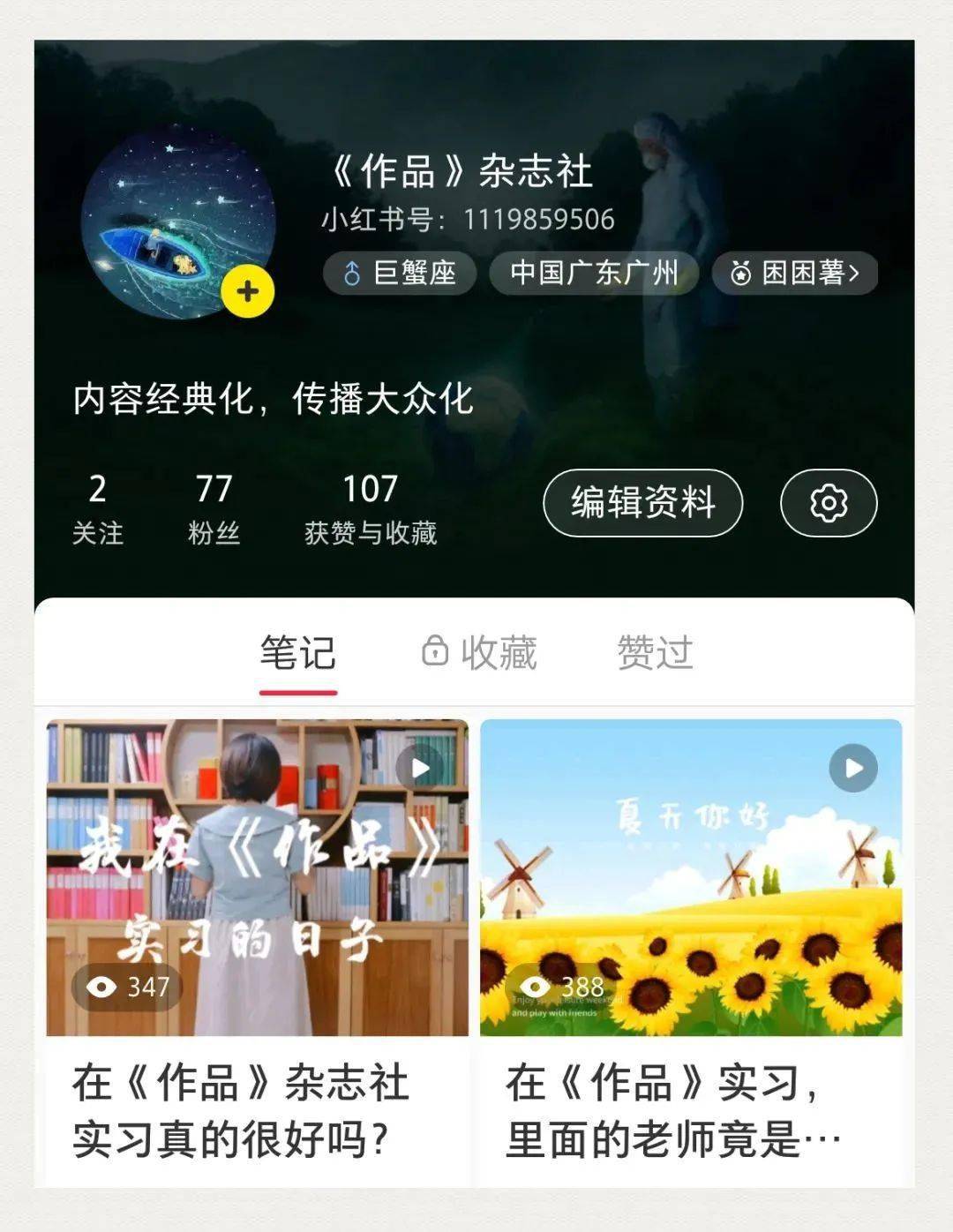
Task: Select the 笔记 tab
Action: tap(298, 653)
